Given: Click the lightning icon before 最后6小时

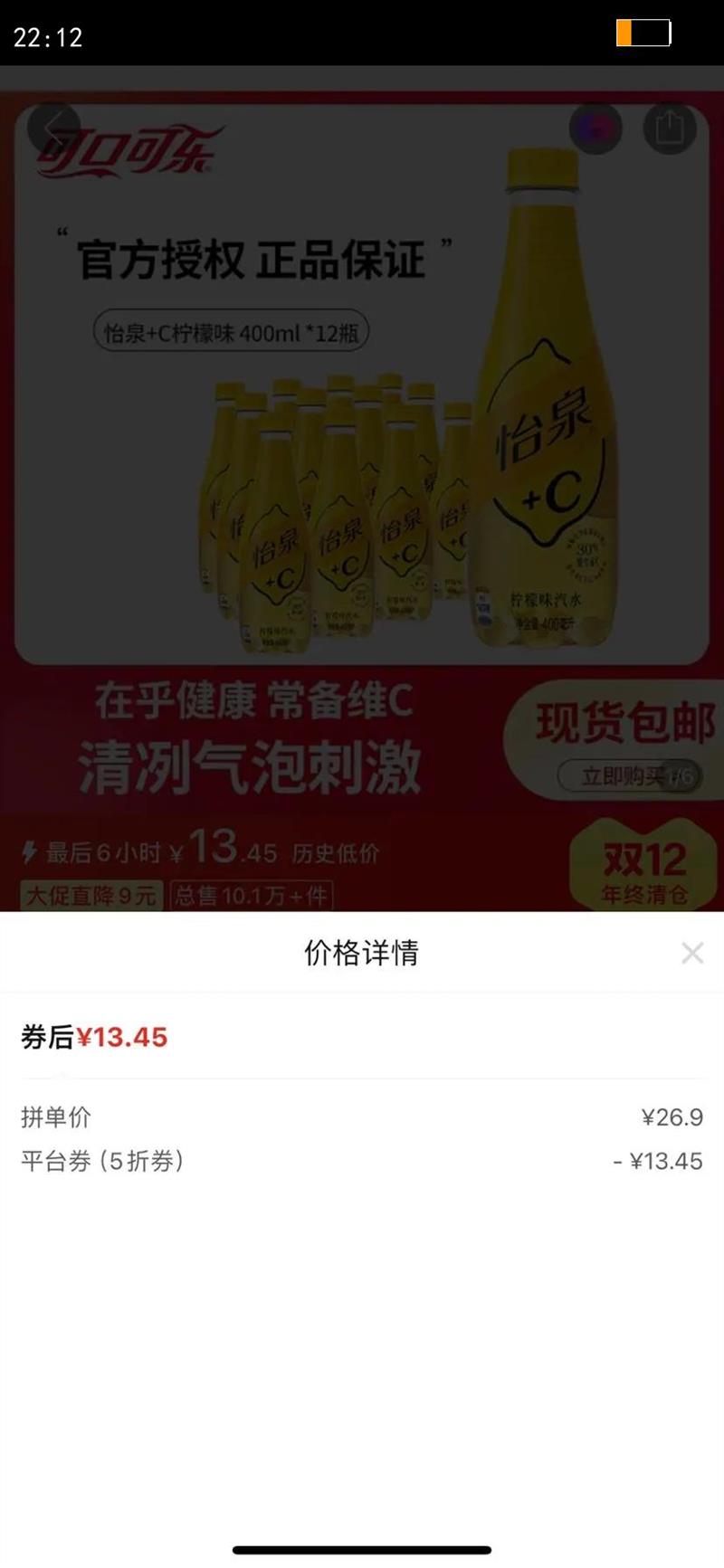Looking at the screenshot, I should point(32,851).
